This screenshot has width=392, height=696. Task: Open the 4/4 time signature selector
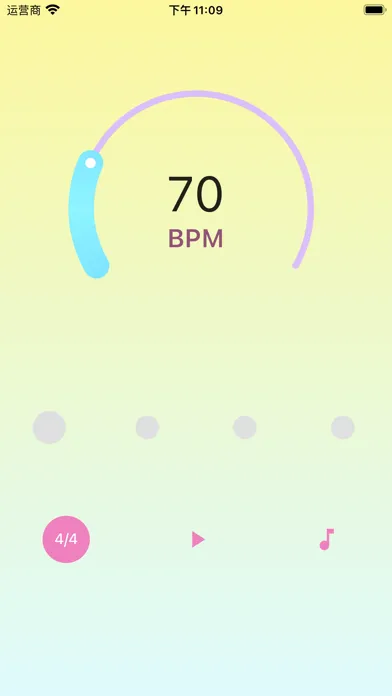[66, 539]
